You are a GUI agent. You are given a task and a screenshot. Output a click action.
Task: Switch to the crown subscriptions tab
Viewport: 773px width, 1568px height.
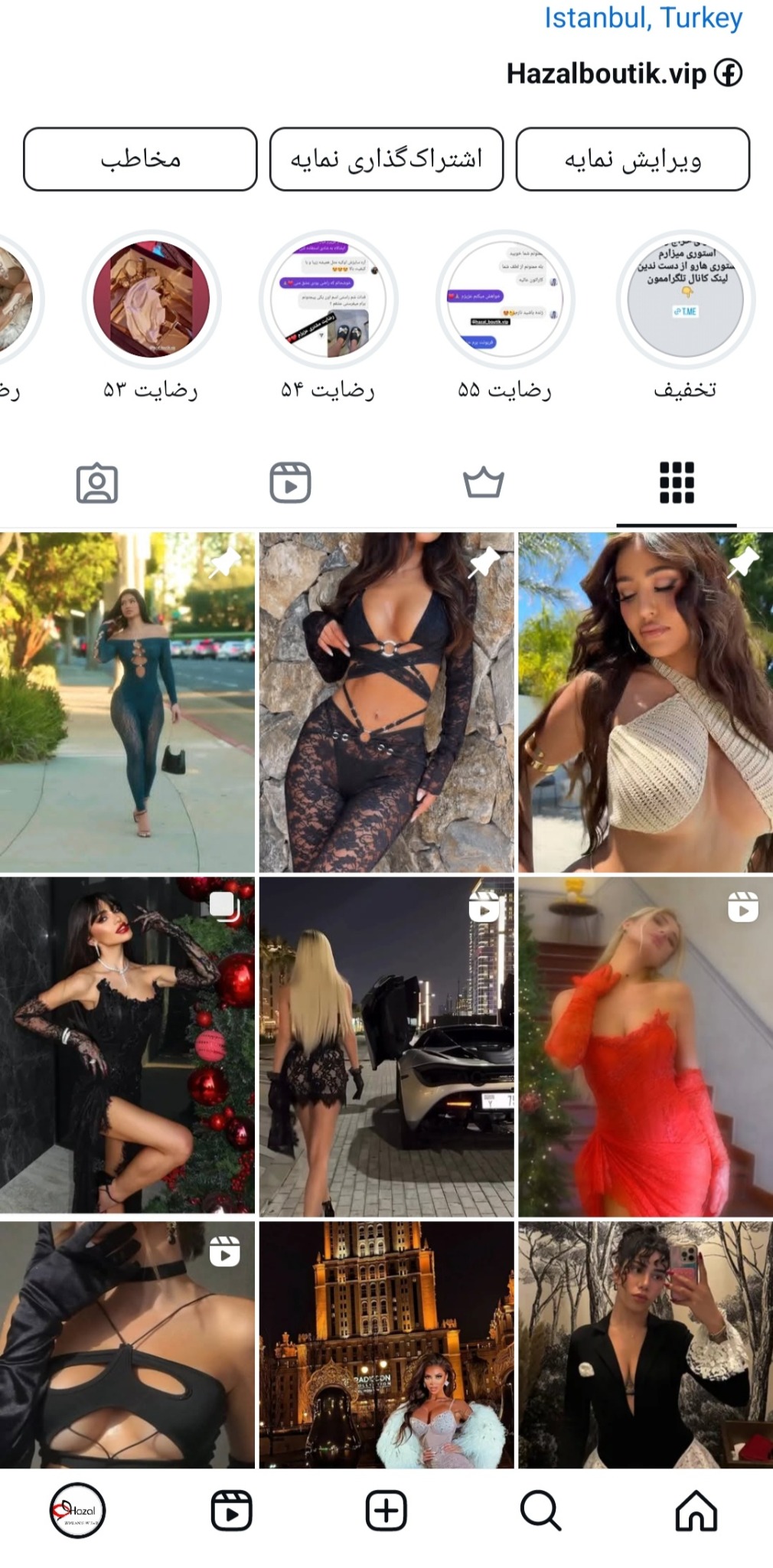(484, 482)
